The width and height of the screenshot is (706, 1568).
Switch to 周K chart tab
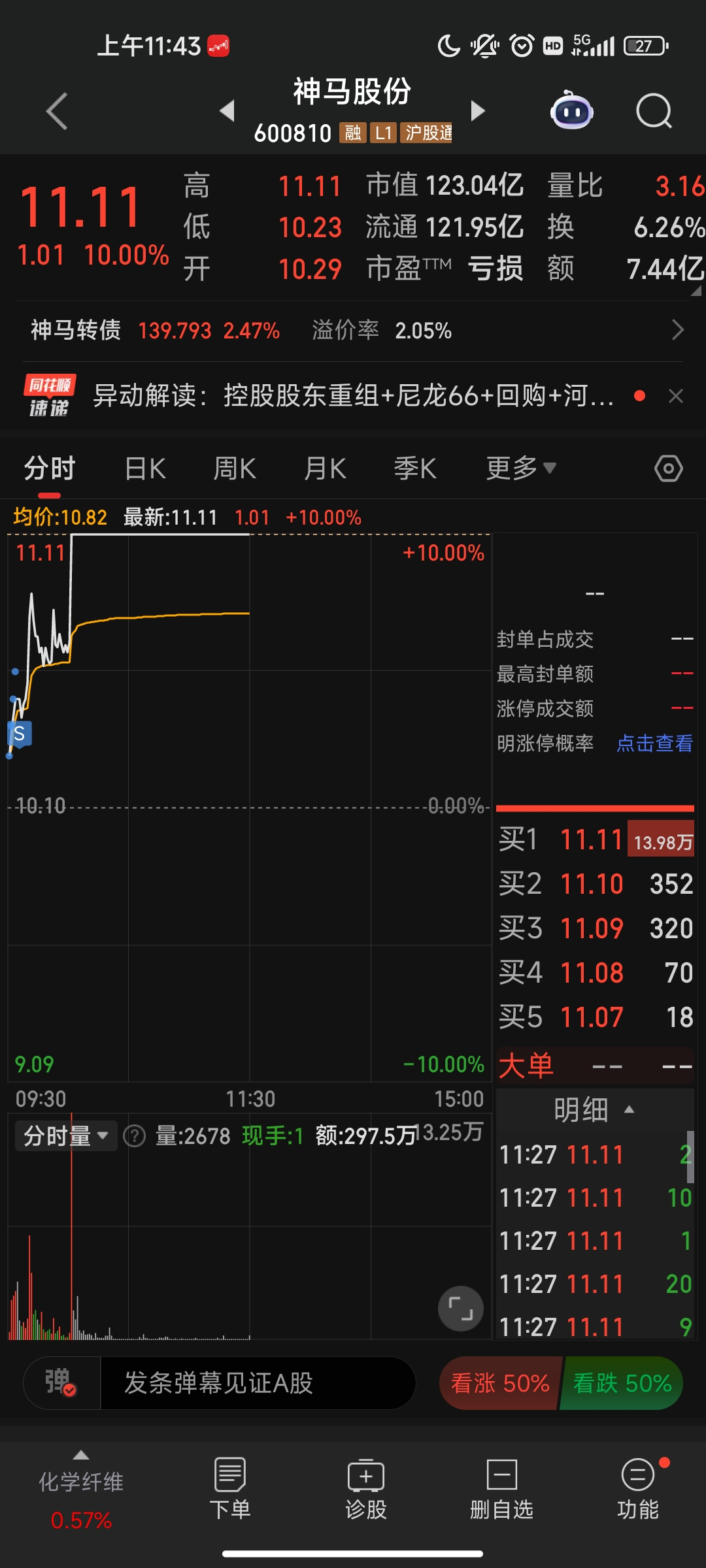(x=235, y=468)
